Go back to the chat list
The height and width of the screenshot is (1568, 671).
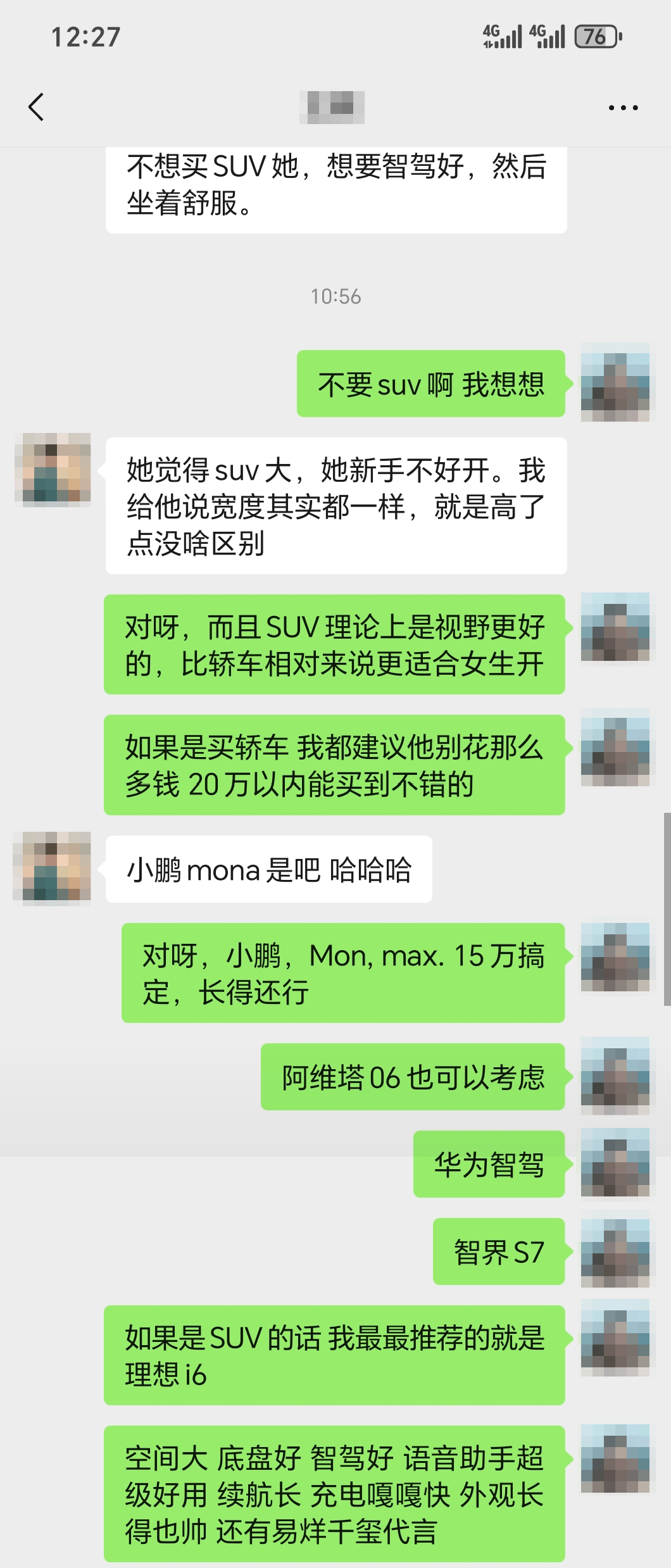coord(35,106)
